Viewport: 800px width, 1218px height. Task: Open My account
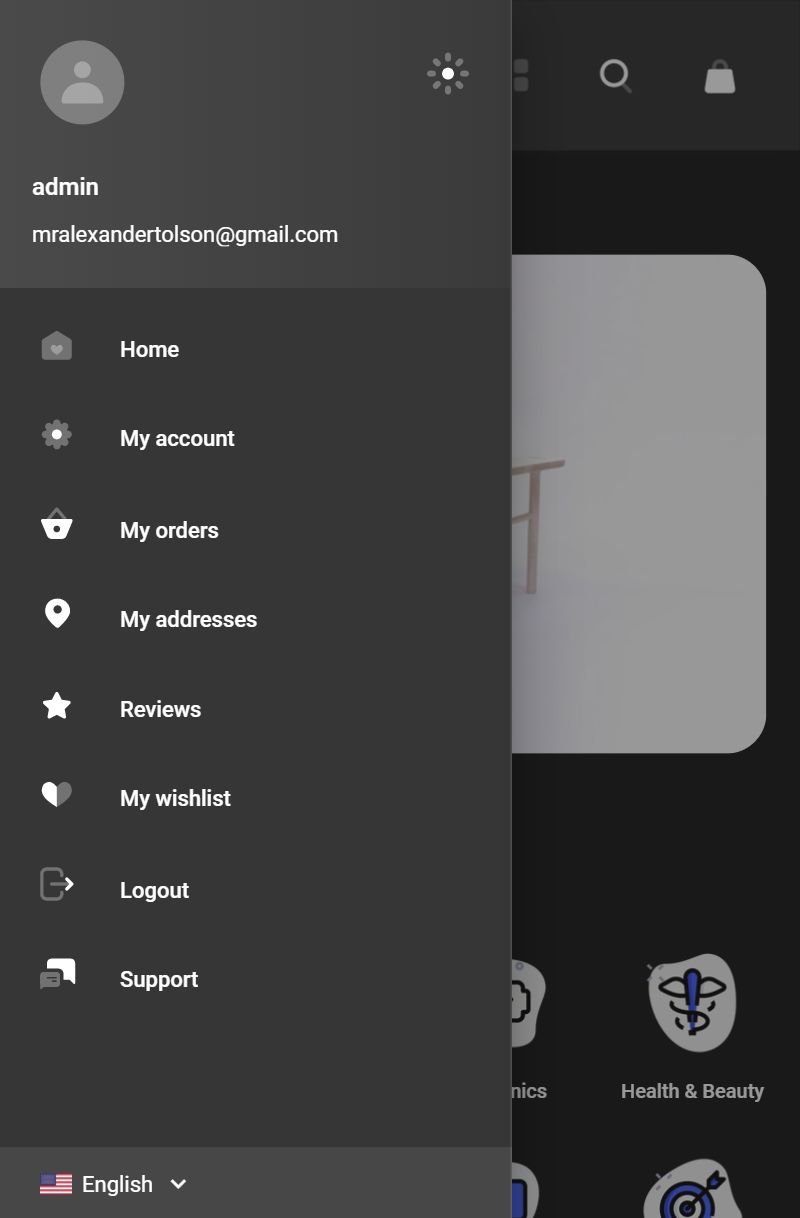coord(177,438)
